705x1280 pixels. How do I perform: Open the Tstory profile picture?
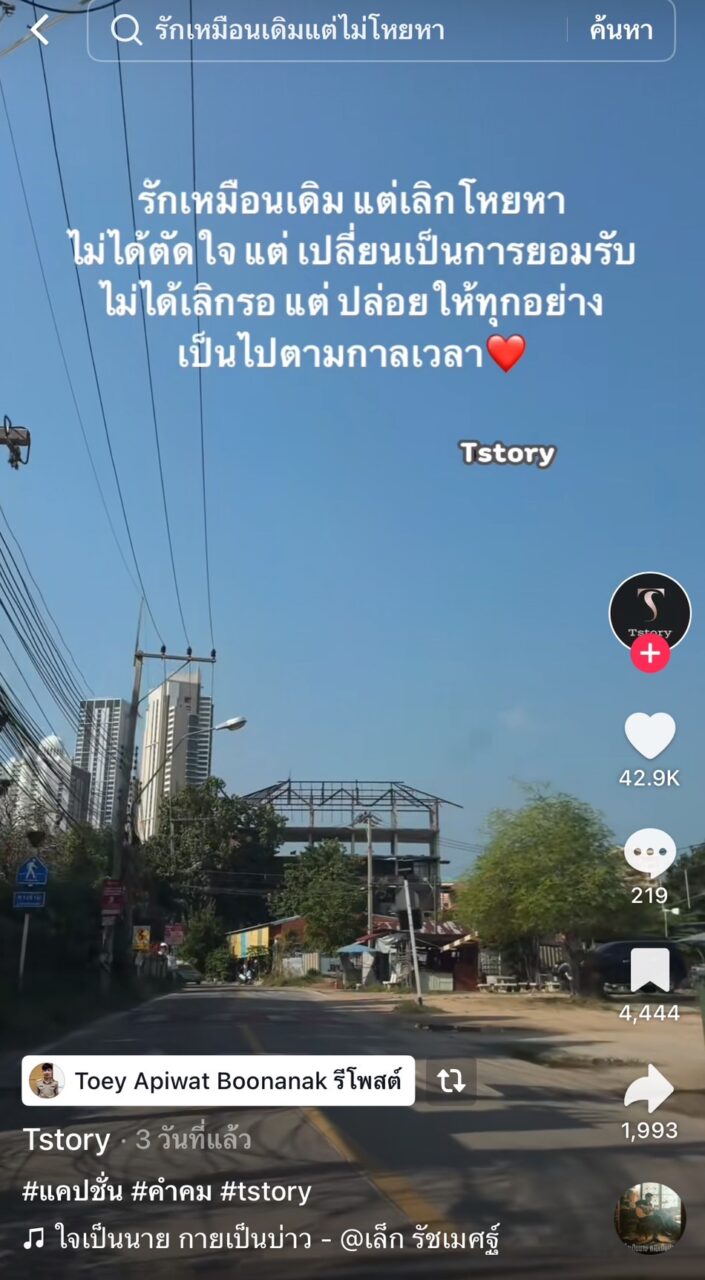[x=650, y=612]
